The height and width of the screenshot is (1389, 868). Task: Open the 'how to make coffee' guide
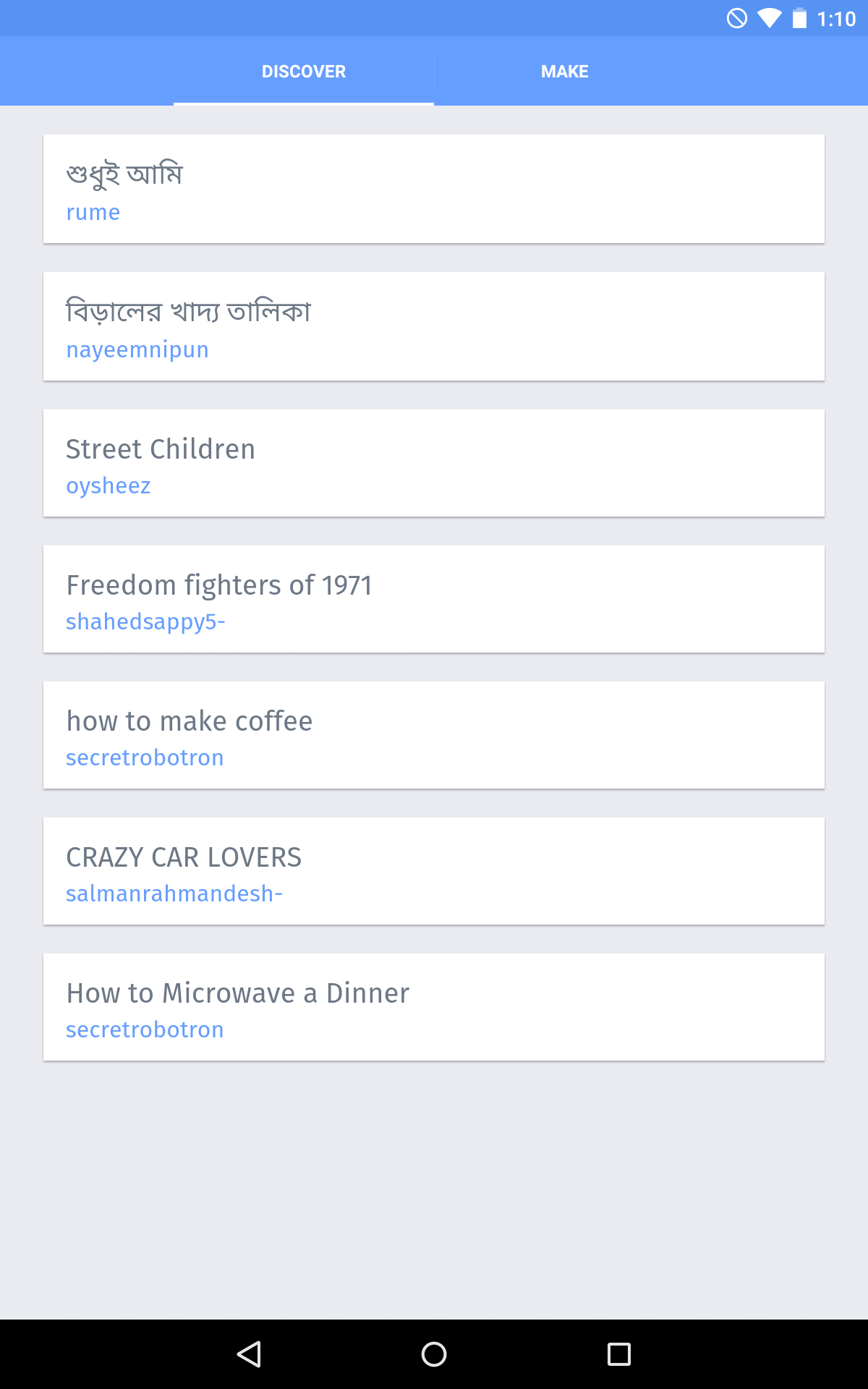(190, 721)
